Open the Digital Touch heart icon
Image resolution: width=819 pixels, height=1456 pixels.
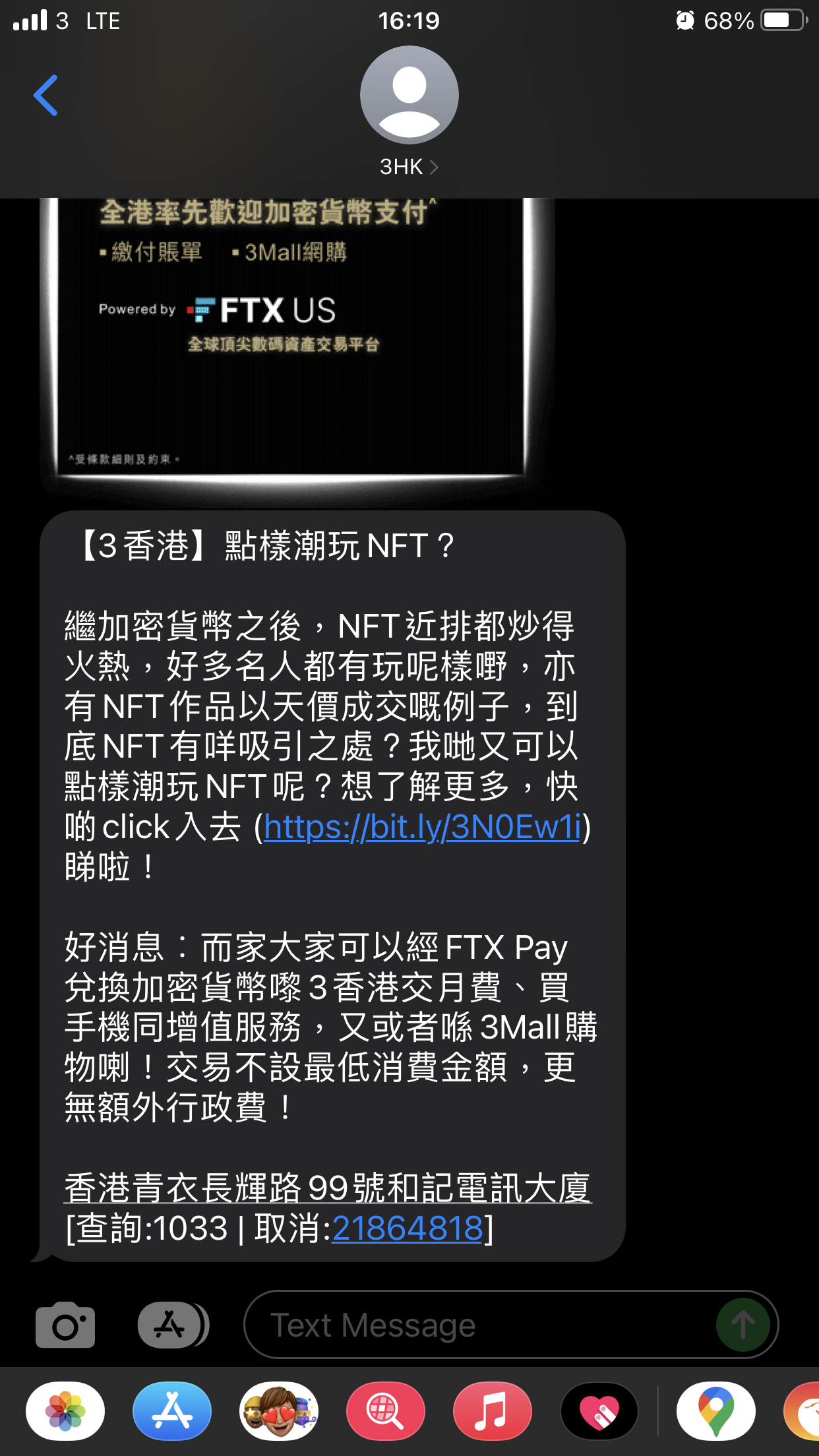click(599, 1411)
